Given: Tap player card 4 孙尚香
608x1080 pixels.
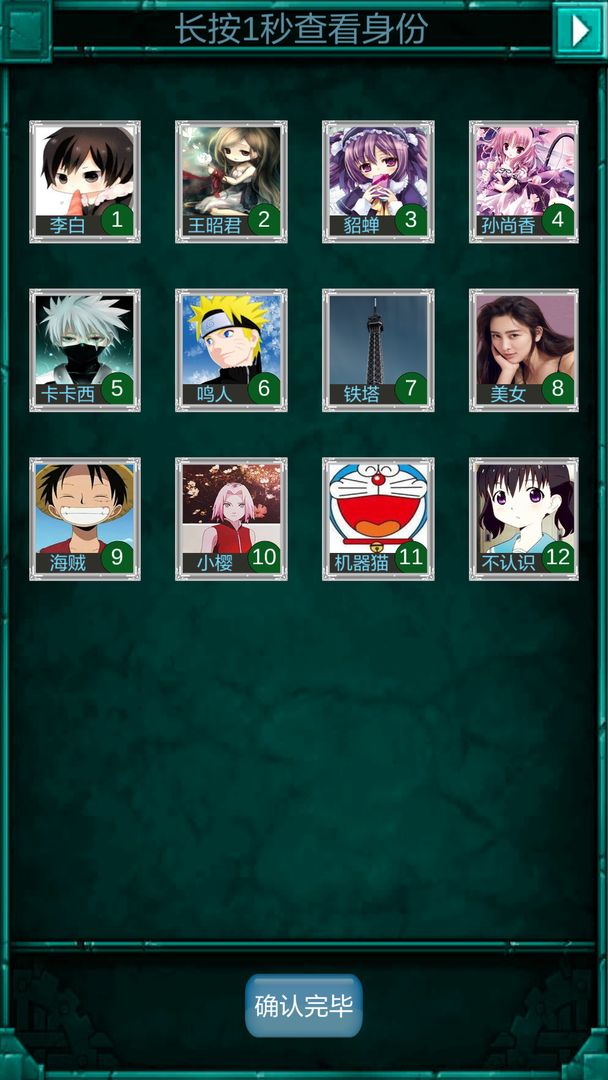Looking at the screenshot, I should pyautogui.click(x=524, y=181).
